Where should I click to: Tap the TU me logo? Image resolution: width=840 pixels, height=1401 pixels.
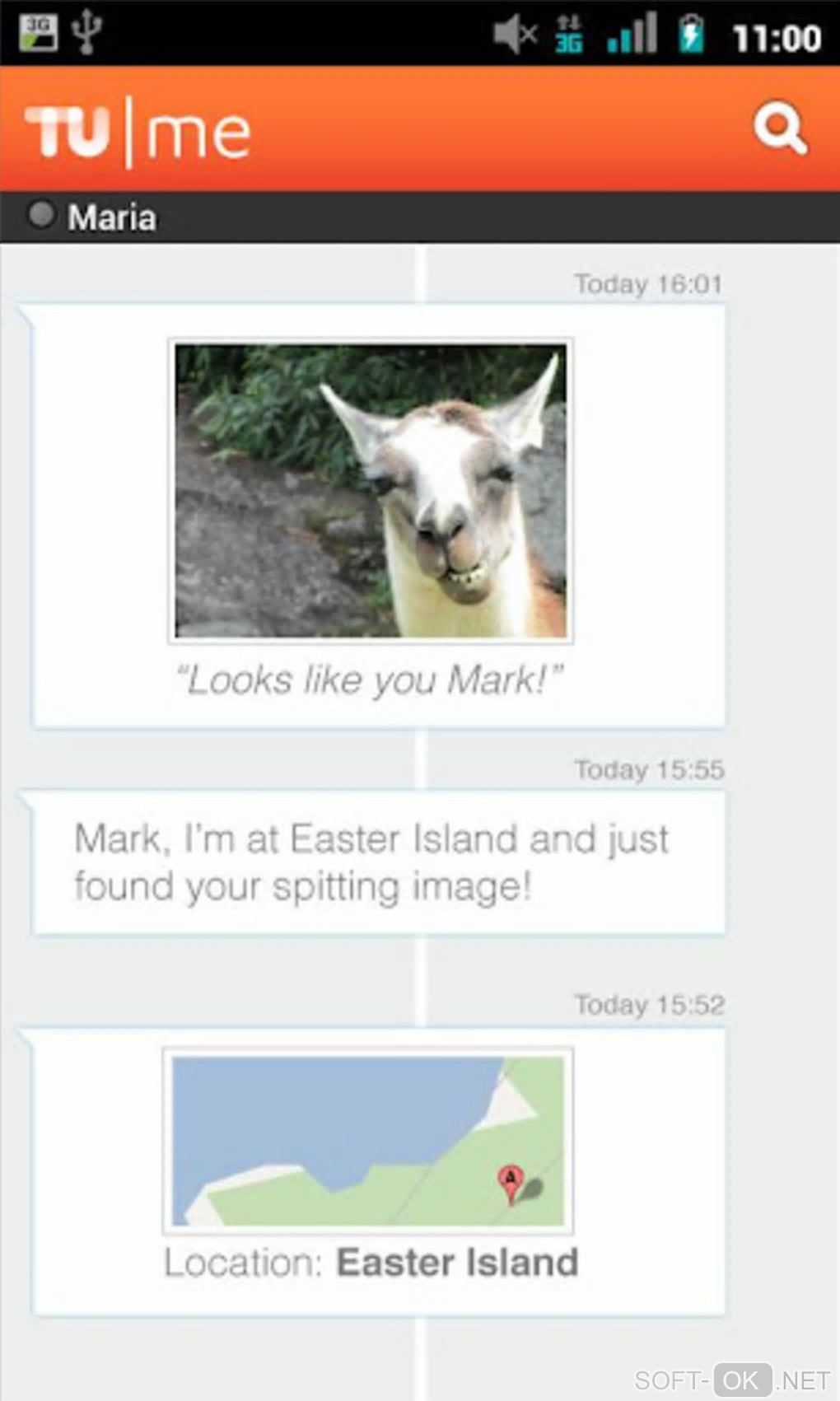(x=138, y=132)
